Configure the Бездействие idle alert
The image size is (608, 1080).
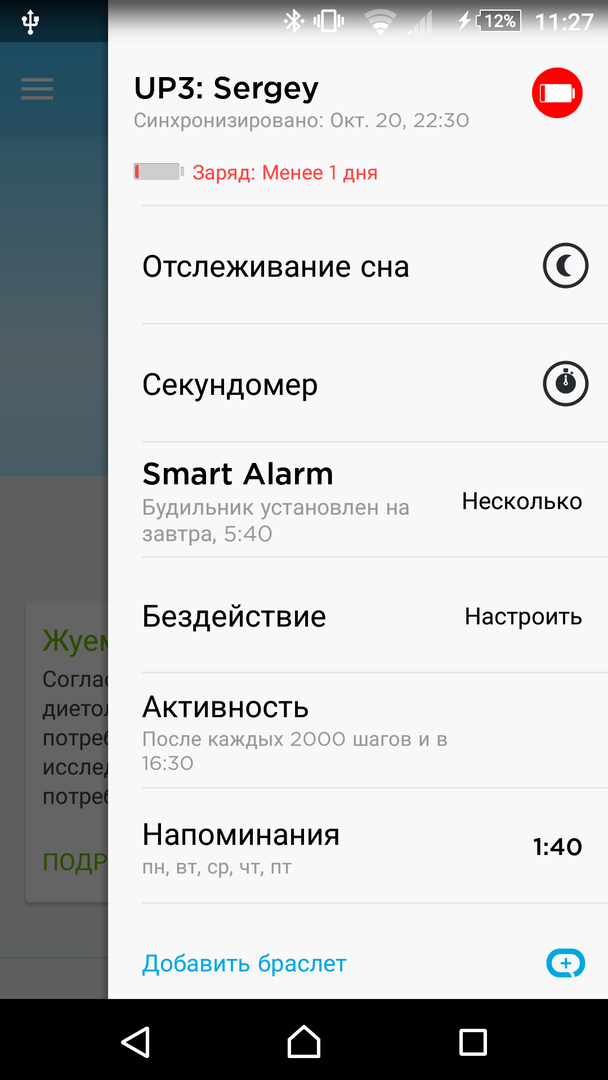pyautogui.click(x=360, y=616)
